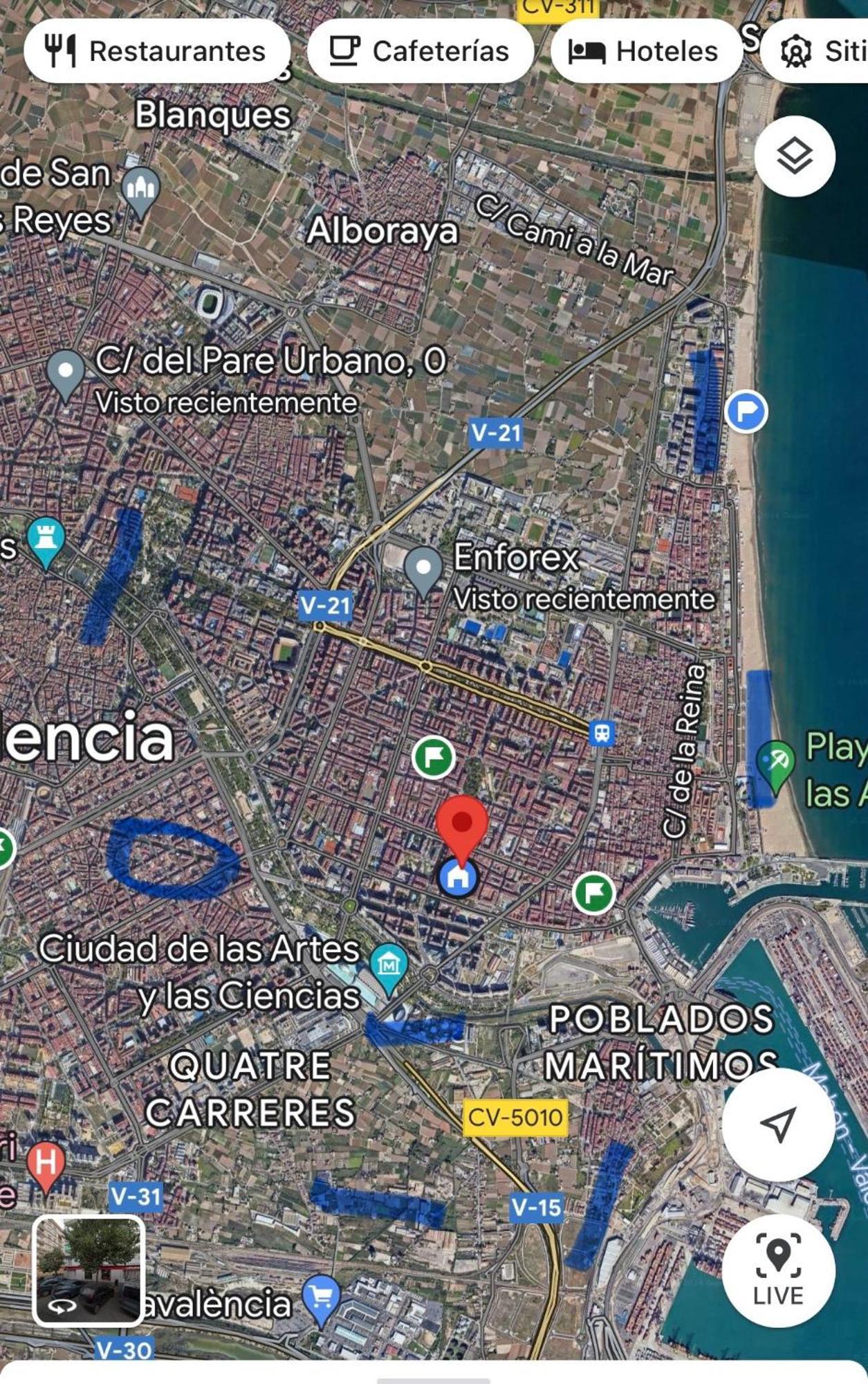Open C/ del Pare Urbano pin
The image size is (868, 1384).
tap(66, 374)
